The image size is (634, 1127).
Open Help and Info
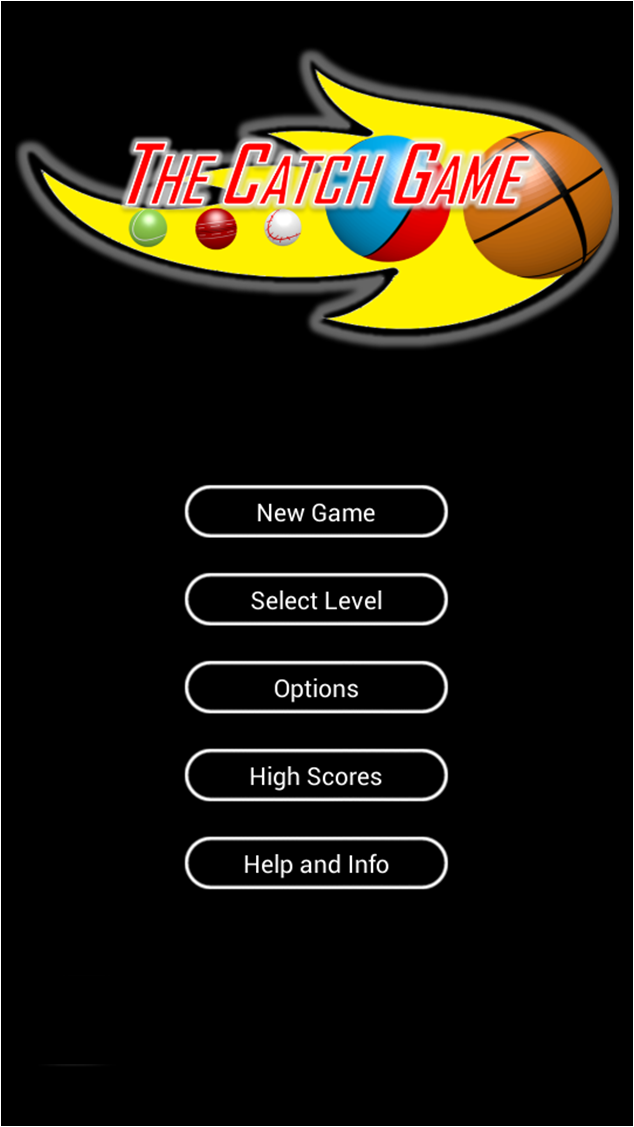(316, 864)
